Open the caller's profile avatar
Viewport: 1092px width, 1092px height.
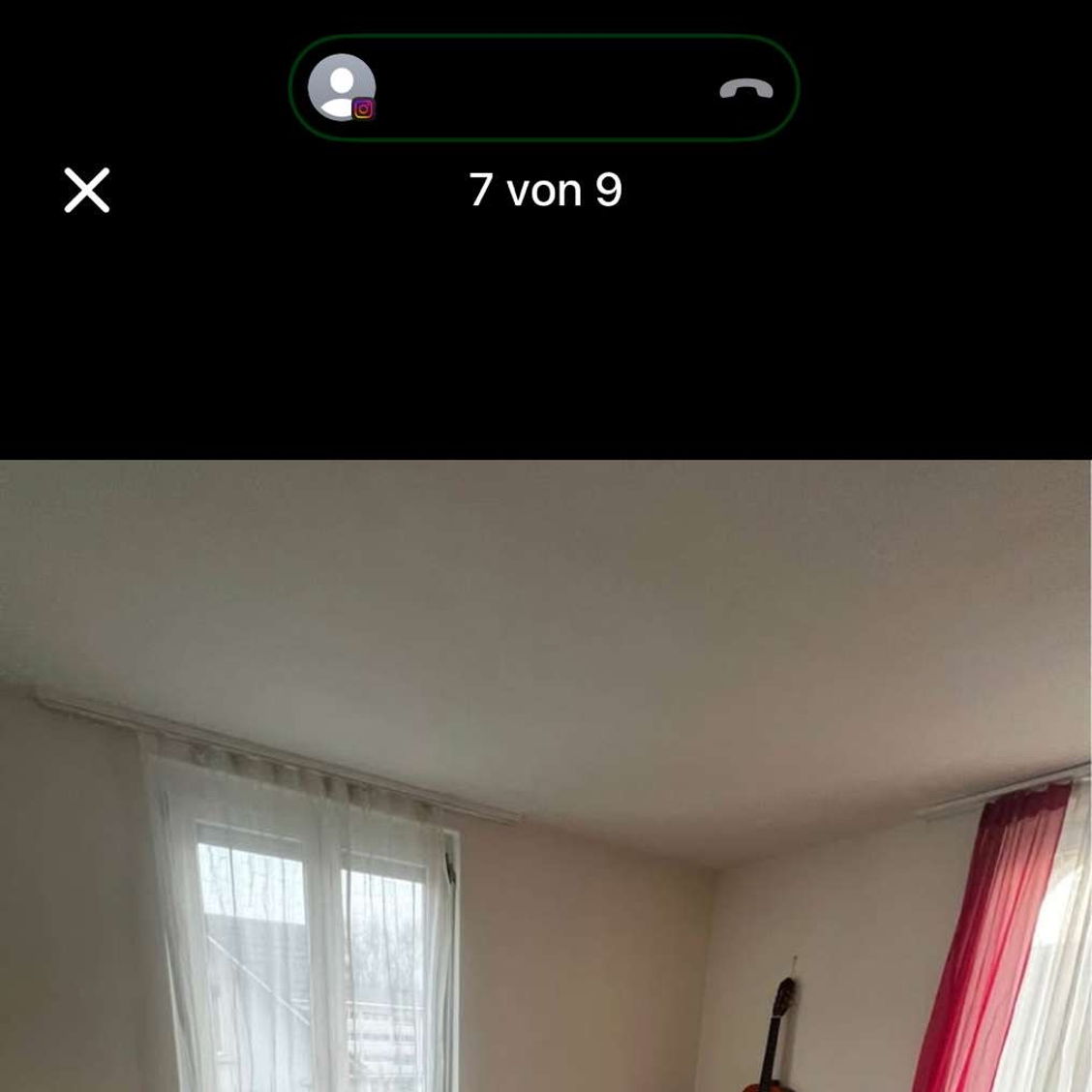tap(341, 87)
